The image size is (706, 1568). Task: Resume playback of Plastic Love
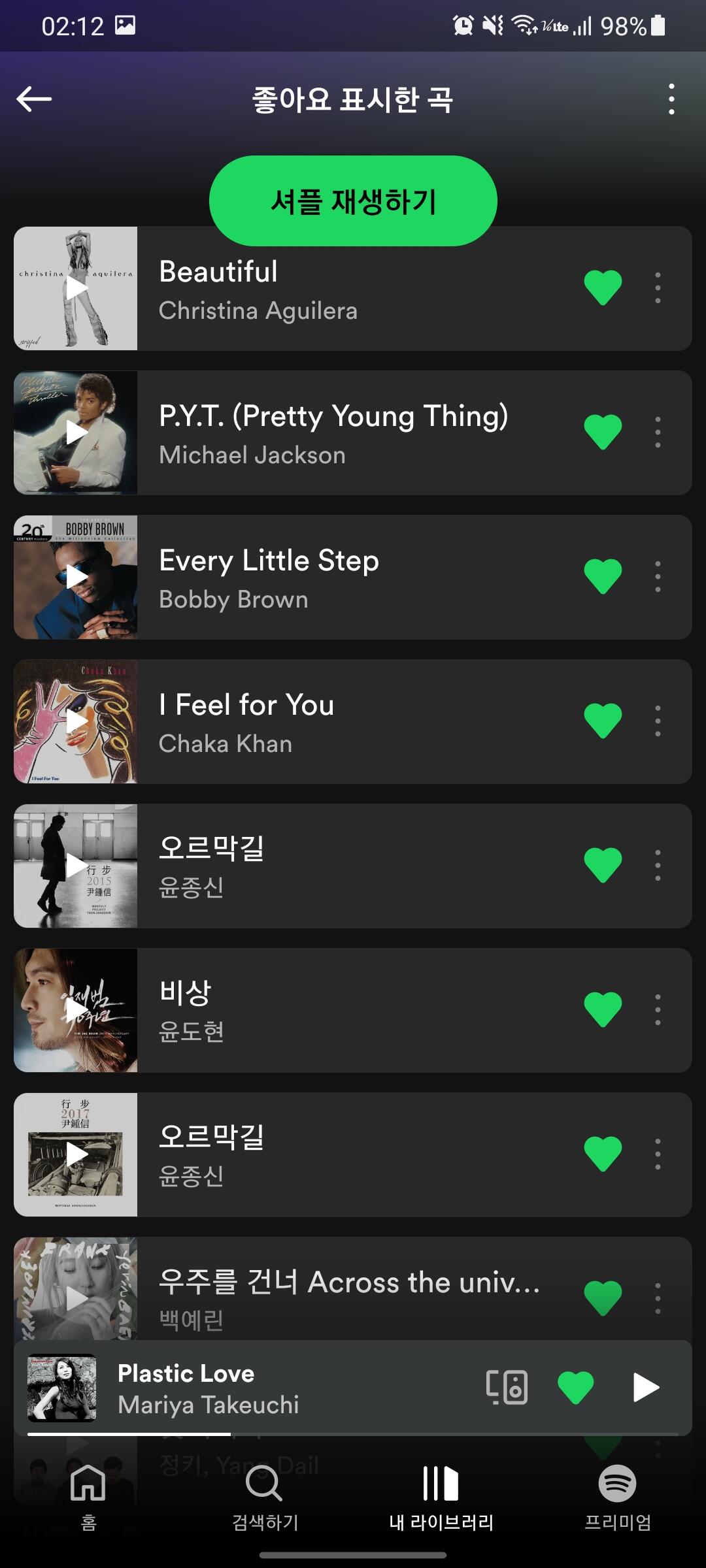coord(646,1387)
